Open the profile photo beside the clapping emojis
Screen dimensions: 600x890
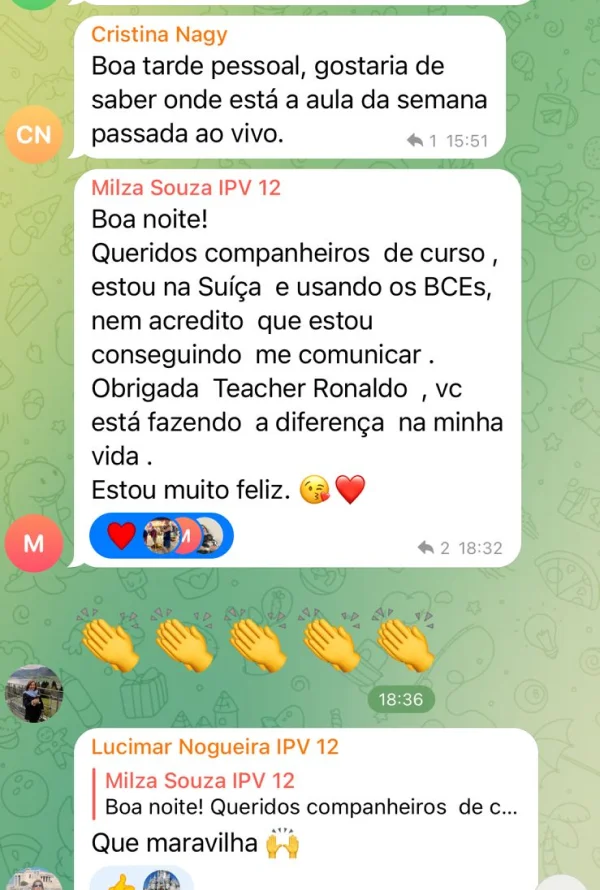tap(35, 693)
